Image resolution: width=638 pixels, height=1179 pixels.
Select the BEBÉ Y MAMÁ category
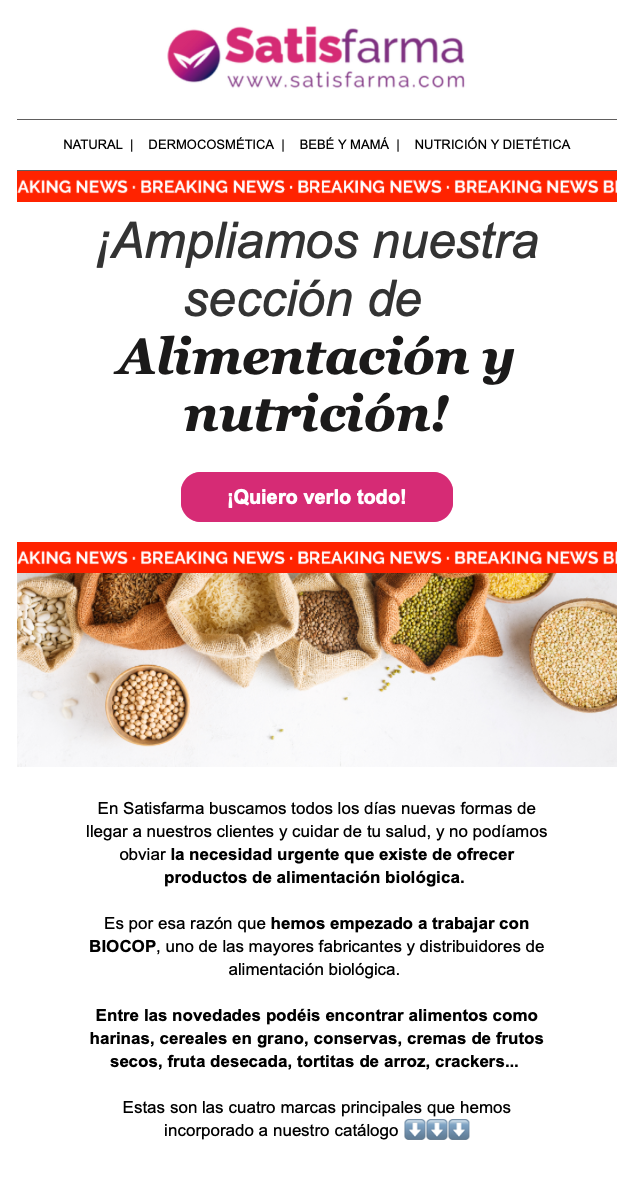(x=344, y=145)
